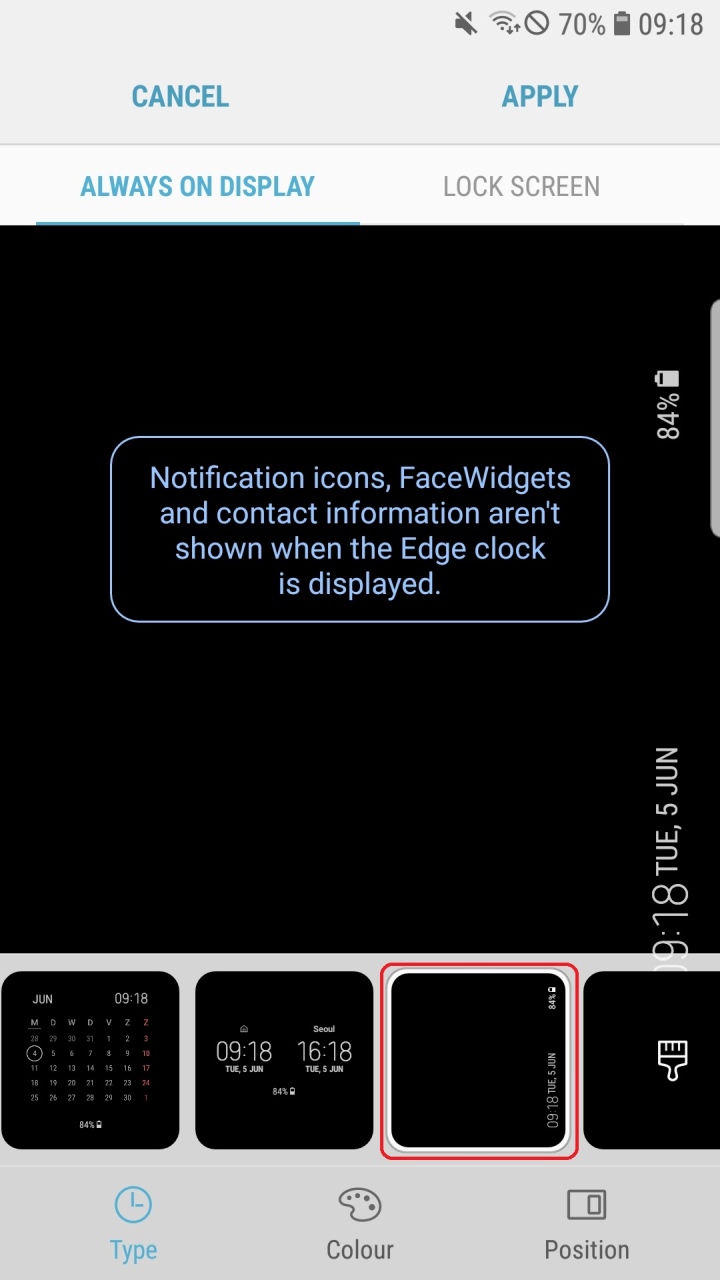Open the Type options

coord(133,1224)
